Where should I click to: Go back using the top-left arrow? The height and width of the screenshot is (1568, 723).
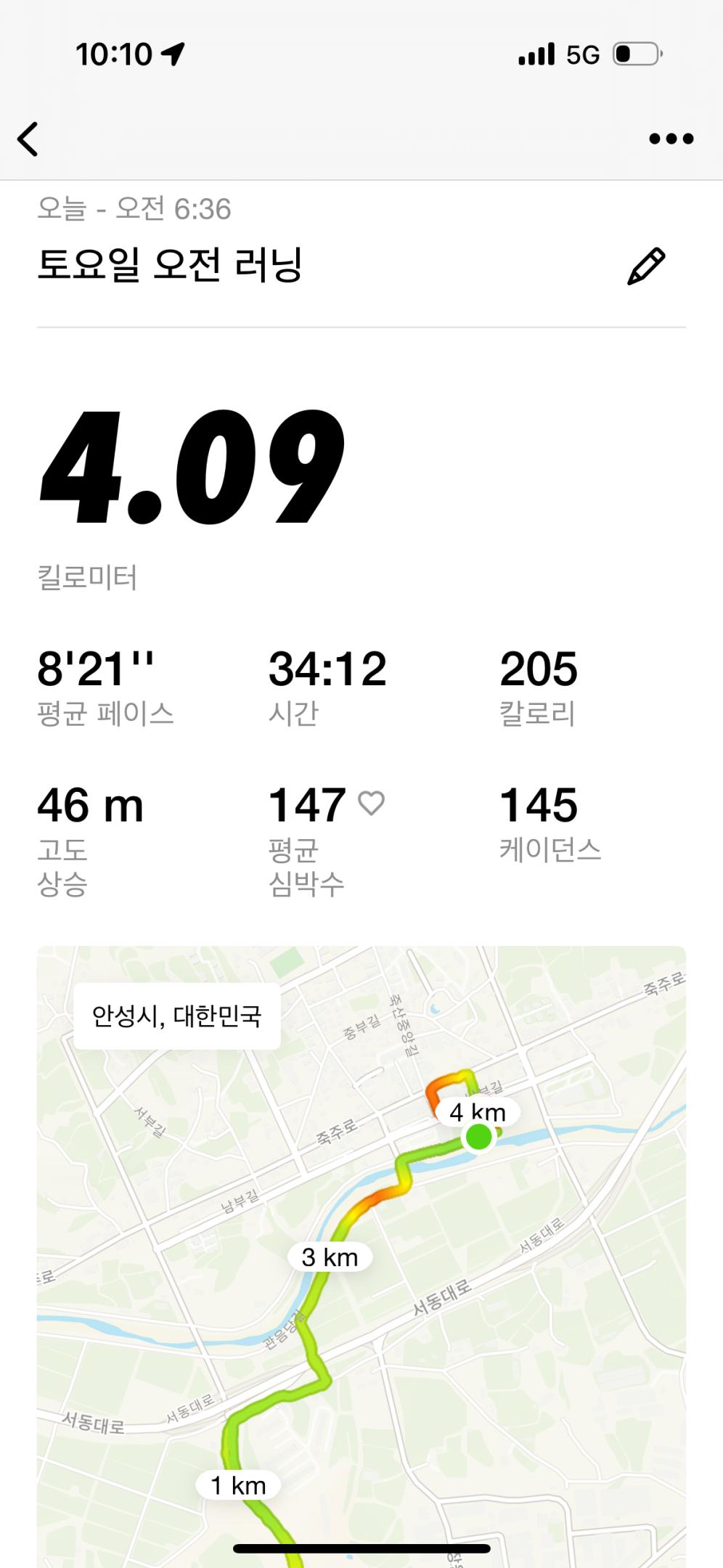[28, 139]
